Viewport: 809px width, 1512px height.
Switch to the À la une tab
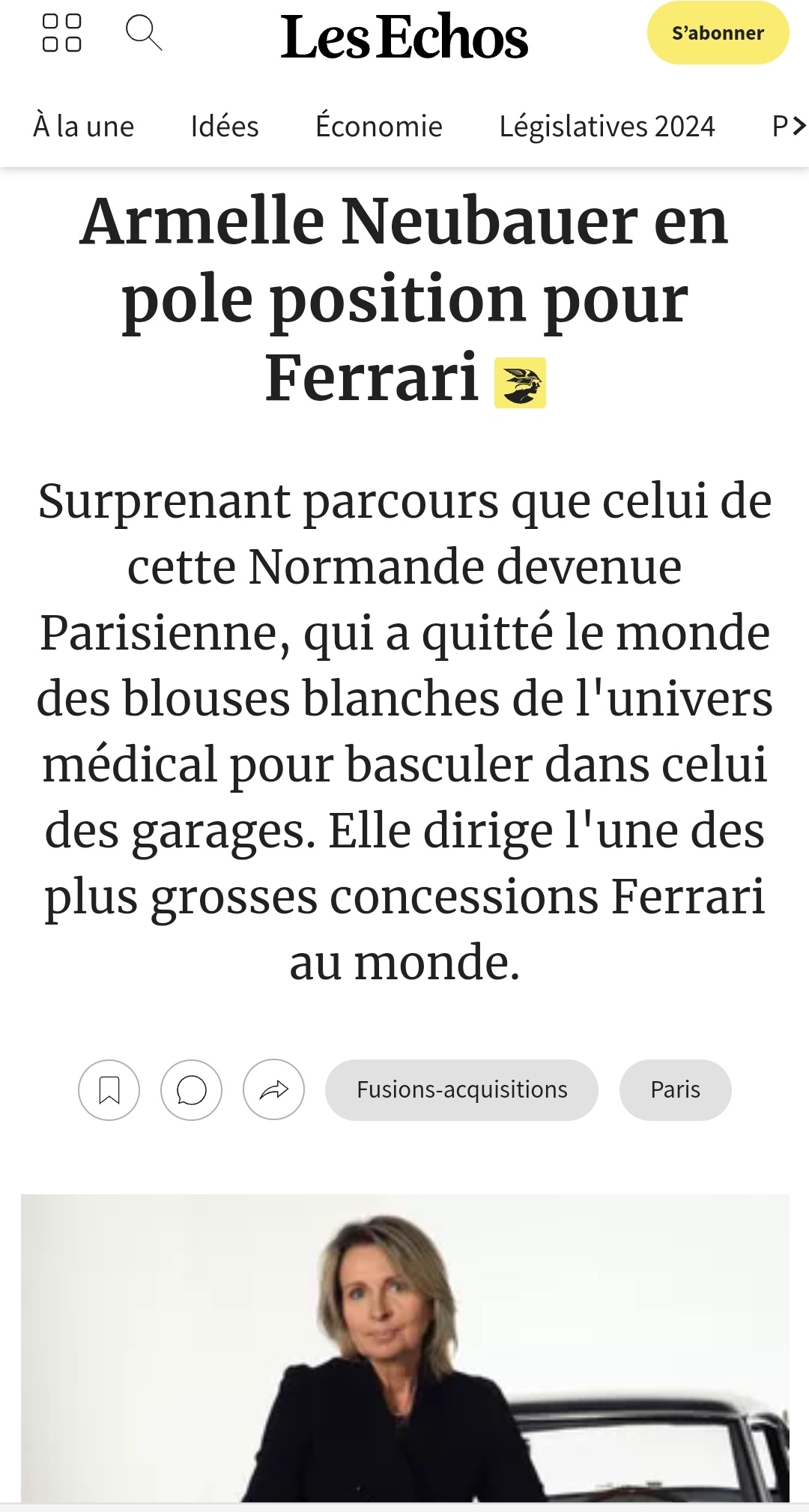point(84,126)
